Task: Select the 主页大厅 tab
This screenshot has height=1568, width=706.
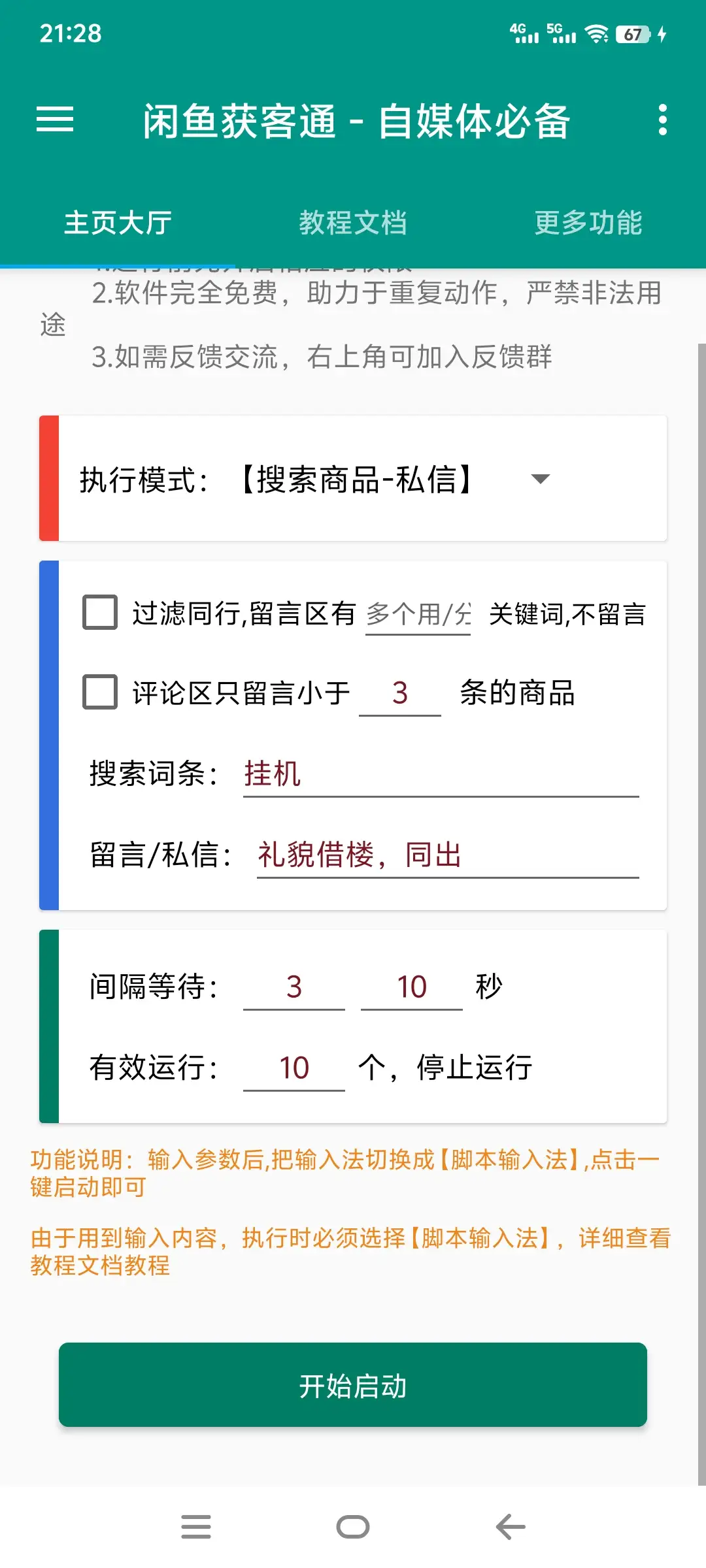Action: coord(116,223)
